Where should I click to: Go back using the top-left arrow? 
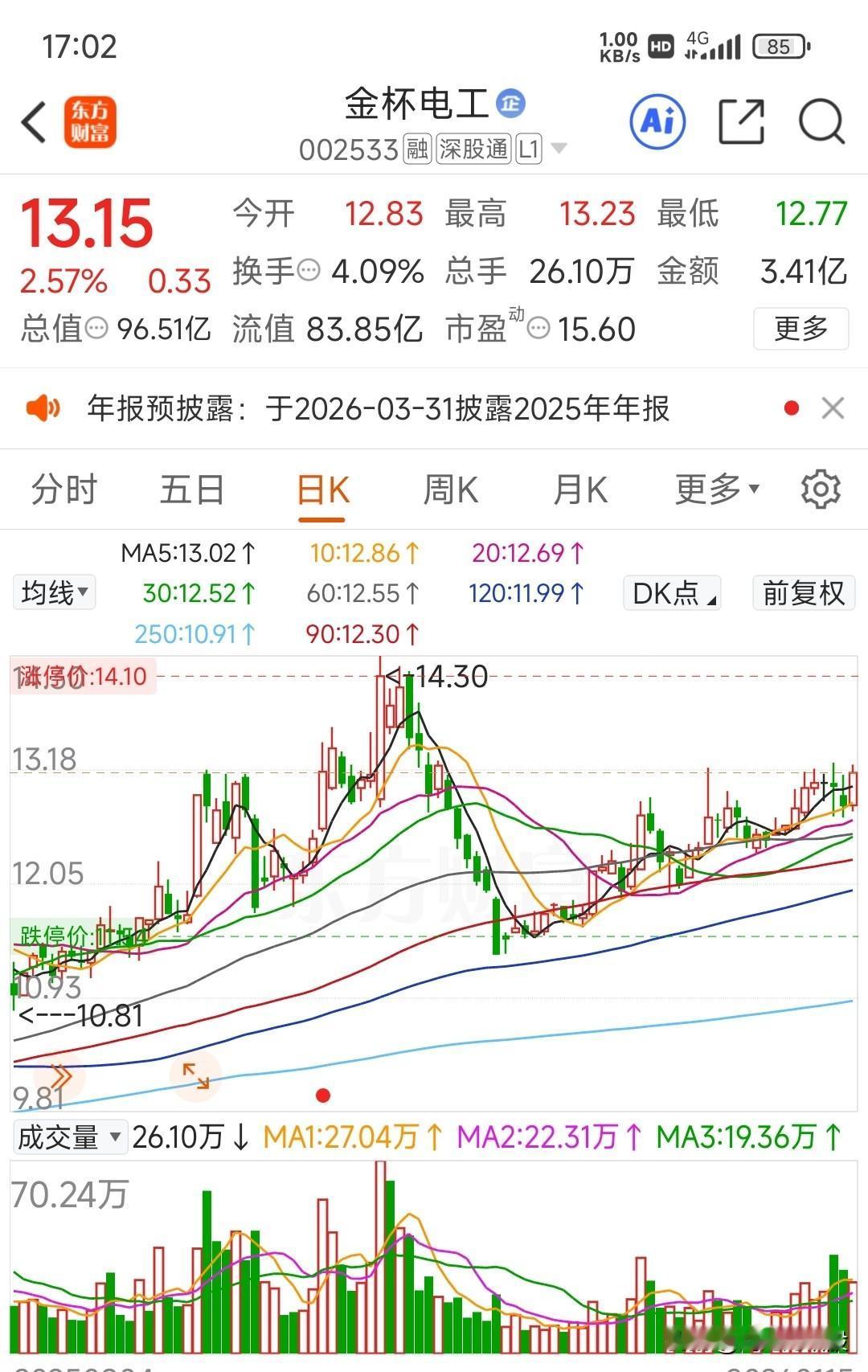click(34, 123)
